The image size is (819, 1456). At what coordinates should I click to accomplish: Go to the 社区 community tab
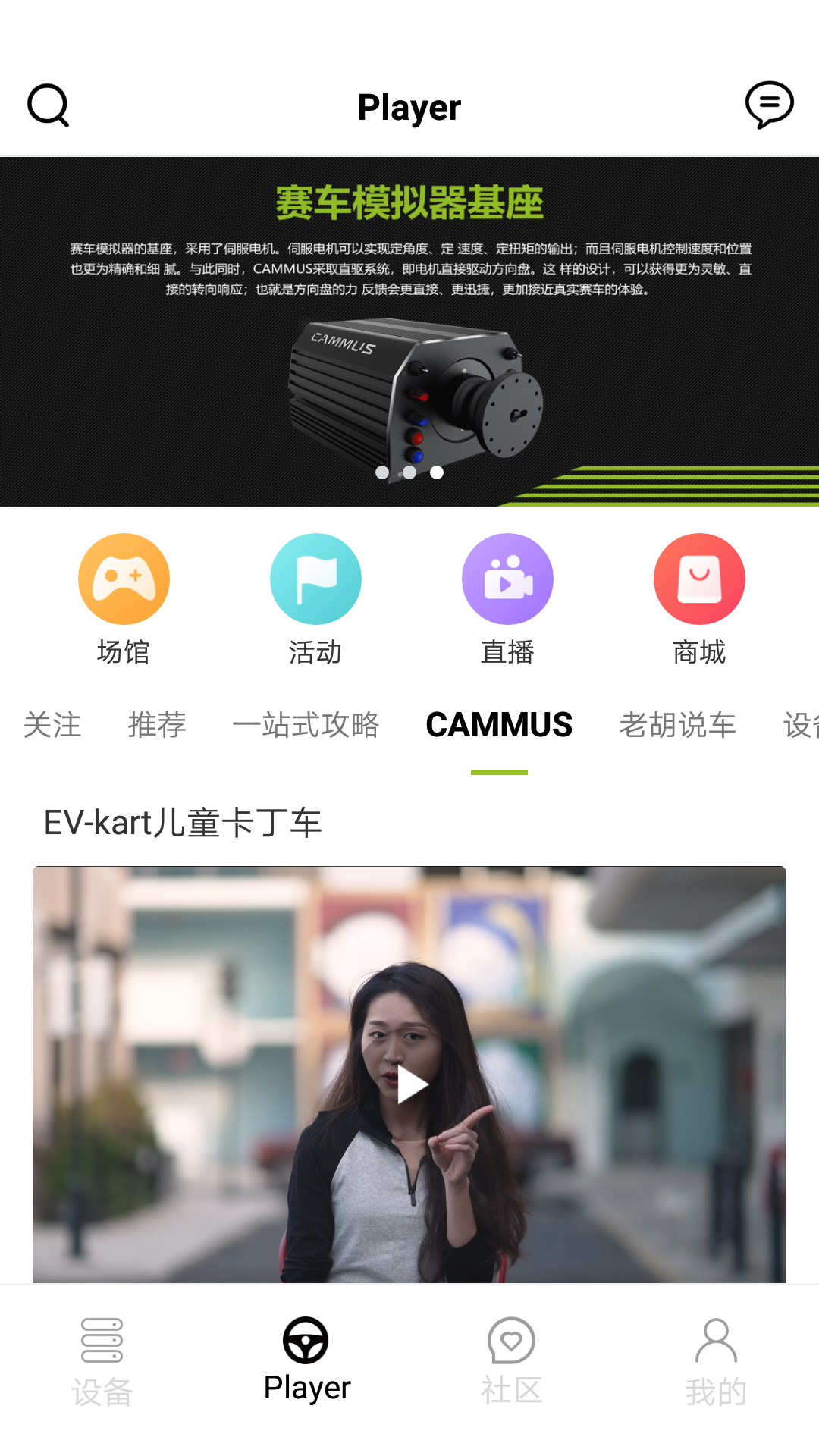pyautogui.click(x=512, y=1362)
